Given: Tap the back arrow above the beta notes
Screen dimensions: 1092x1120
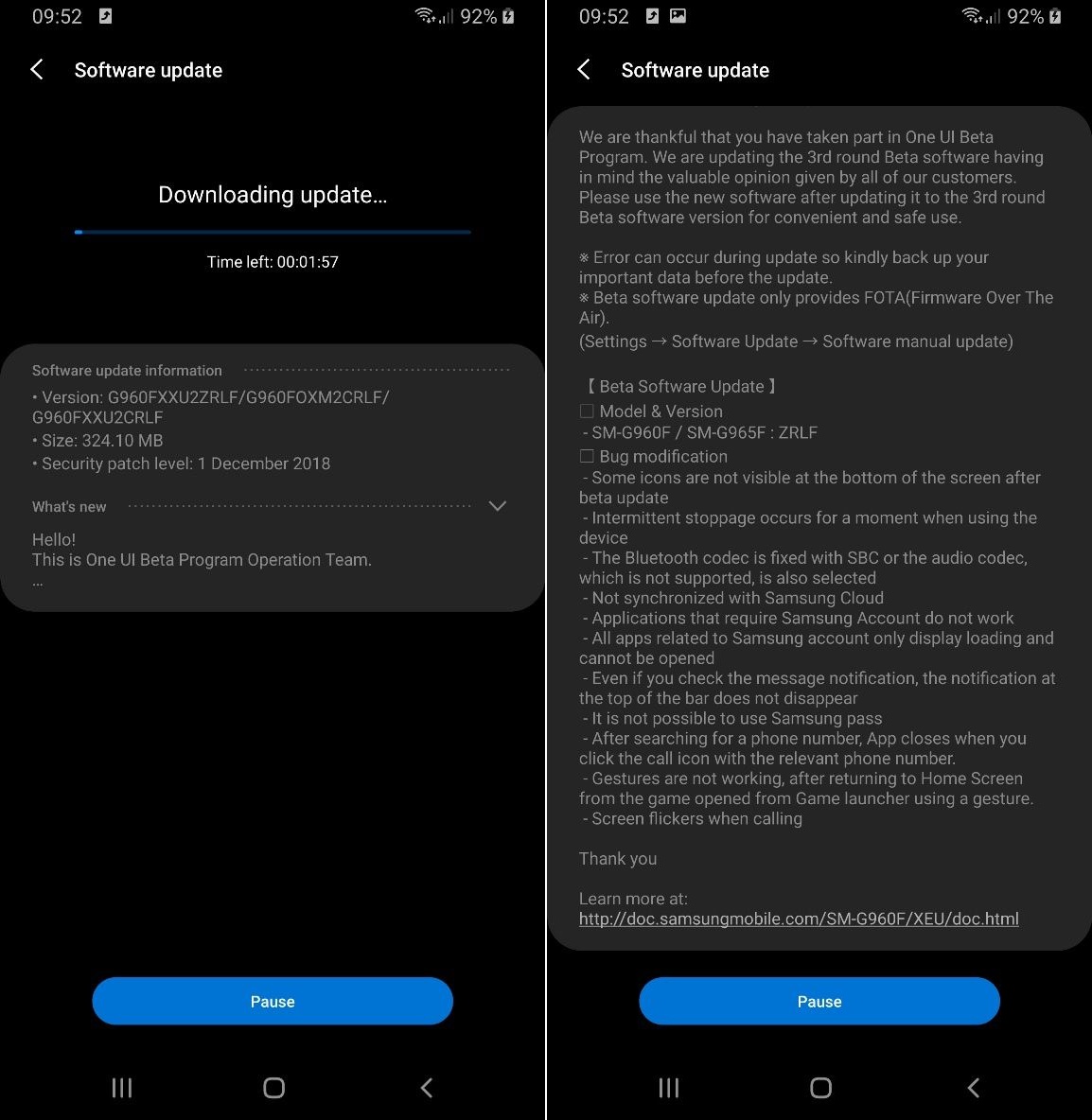Looking at the screenshot, I should point(585,70).
